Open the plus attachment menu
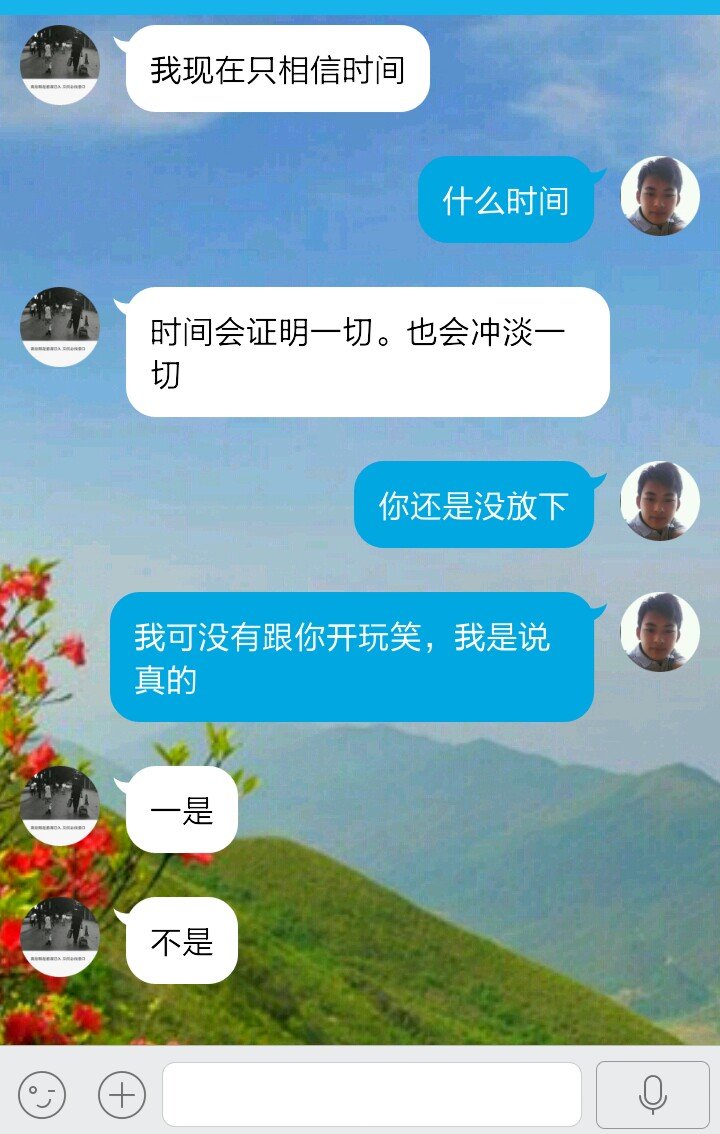The image size is (720, 1134). pos(122,1095)
